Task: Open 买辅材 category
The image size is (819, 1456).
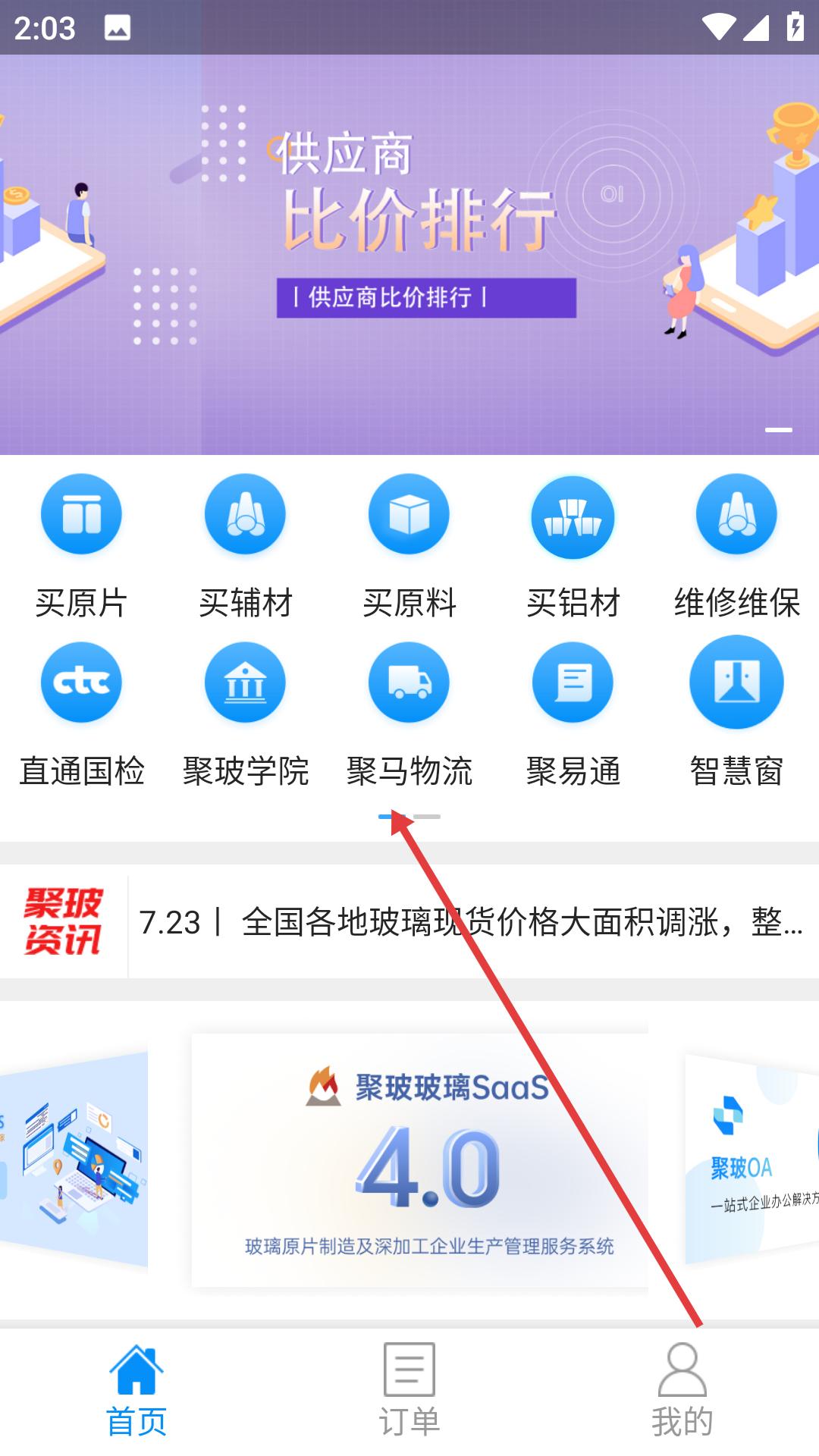Action: click(x=245, y=546)
